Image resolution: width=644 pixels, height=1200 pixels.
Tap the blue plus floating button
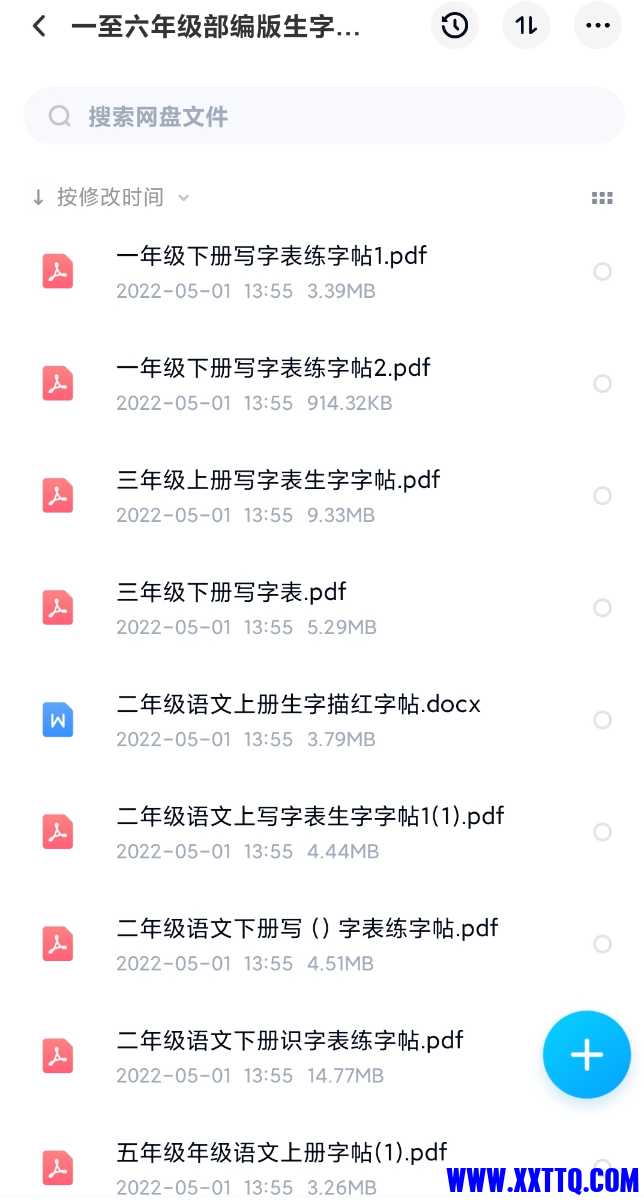pyautogui.click(x=586, y=1054)
